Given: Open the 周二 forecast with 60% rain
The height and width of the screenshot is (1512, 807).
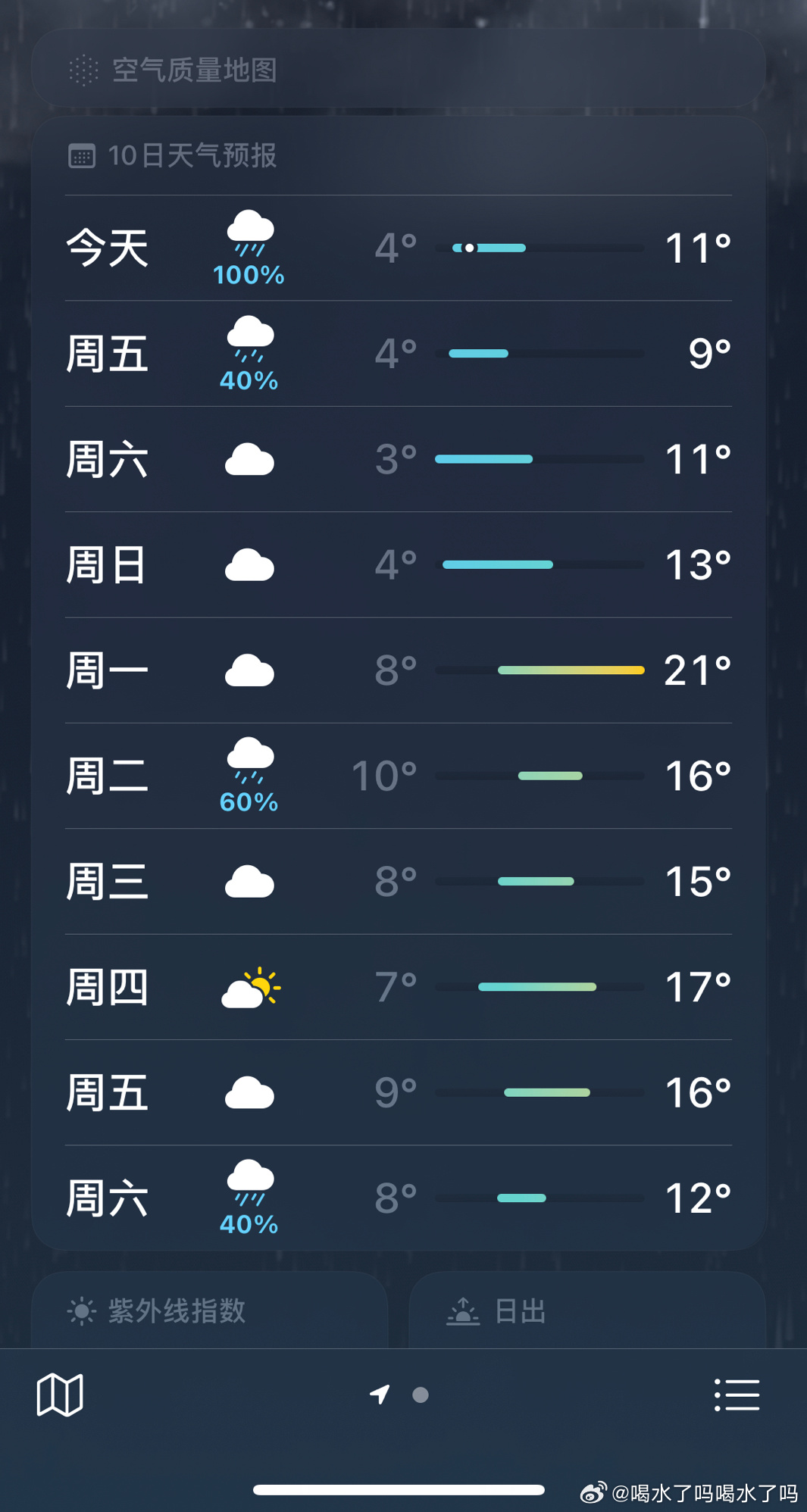Looking at the screenshot, I should tap(399, 776).
